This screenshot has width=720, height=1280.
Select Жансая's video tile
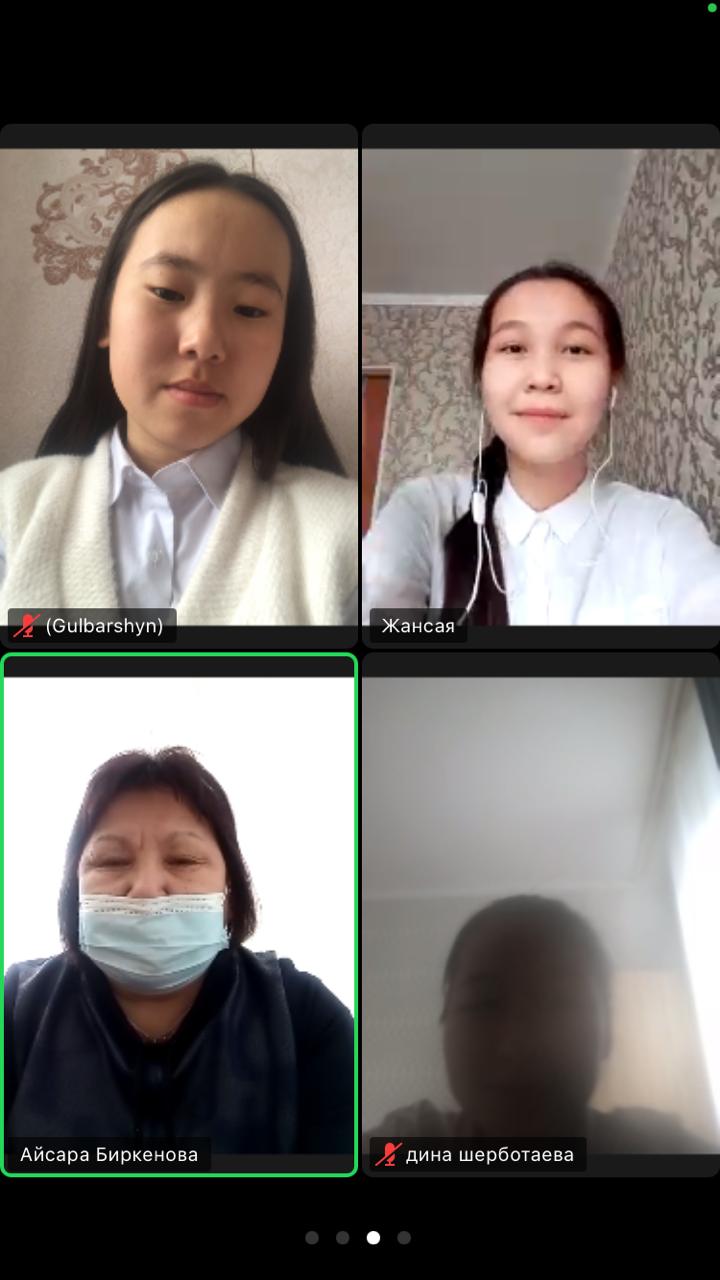pyautogui.click(x=541, y=385)
